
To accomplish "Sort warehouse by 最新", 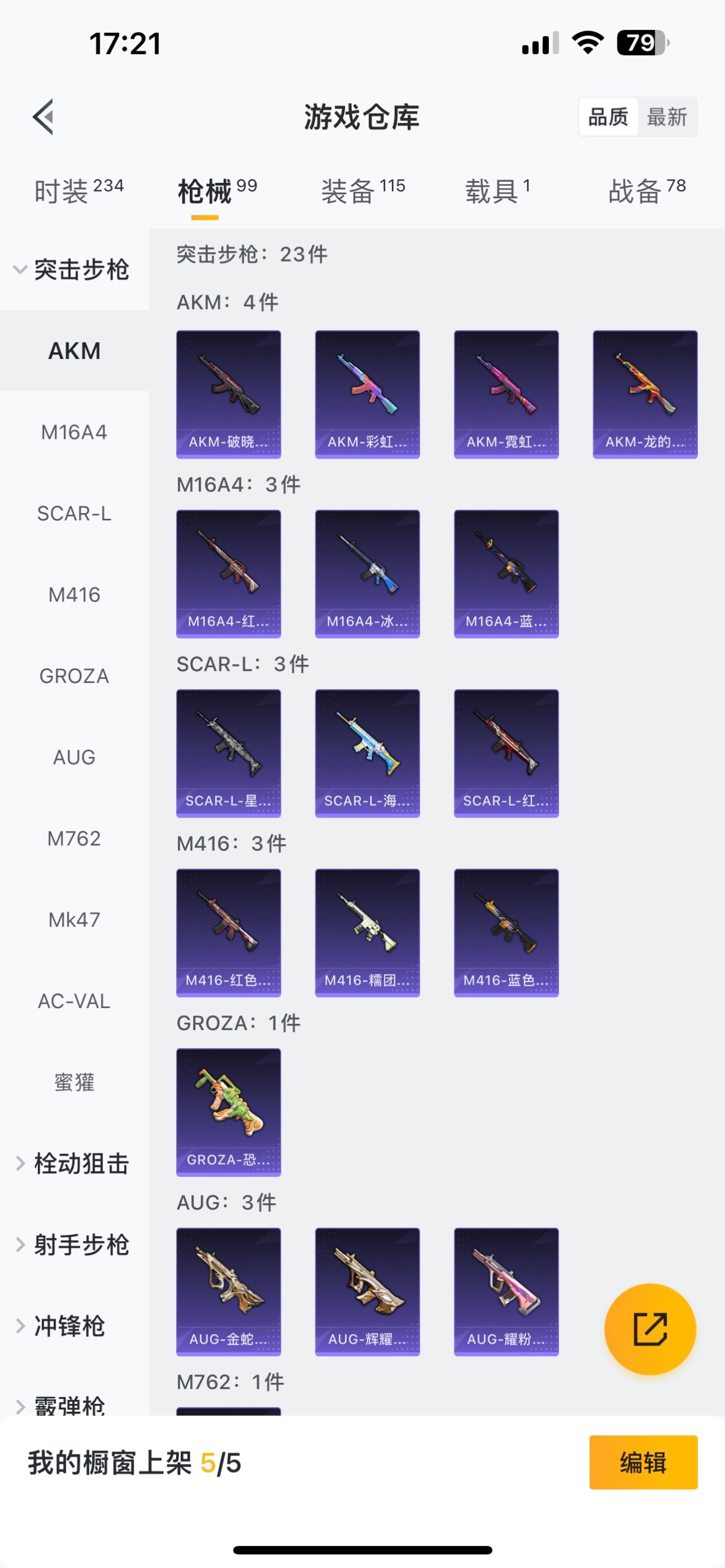I will pyautogui.click(x=667, y=117).
